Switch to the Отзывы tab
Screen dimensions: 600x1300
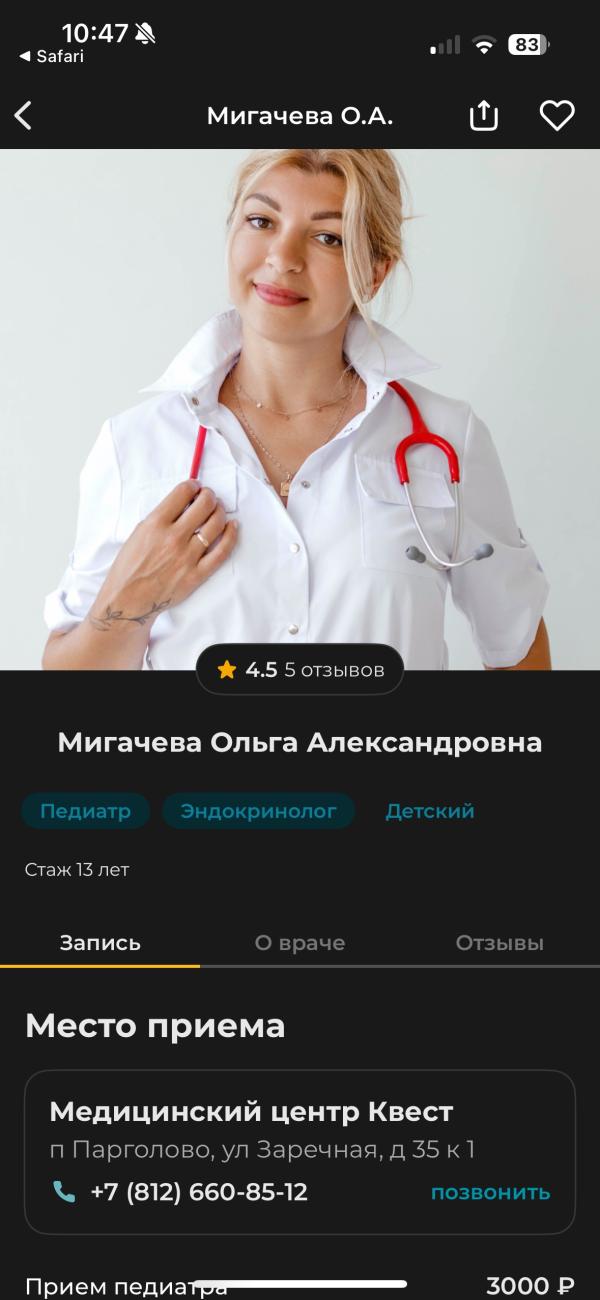click(x=500, y=943)
